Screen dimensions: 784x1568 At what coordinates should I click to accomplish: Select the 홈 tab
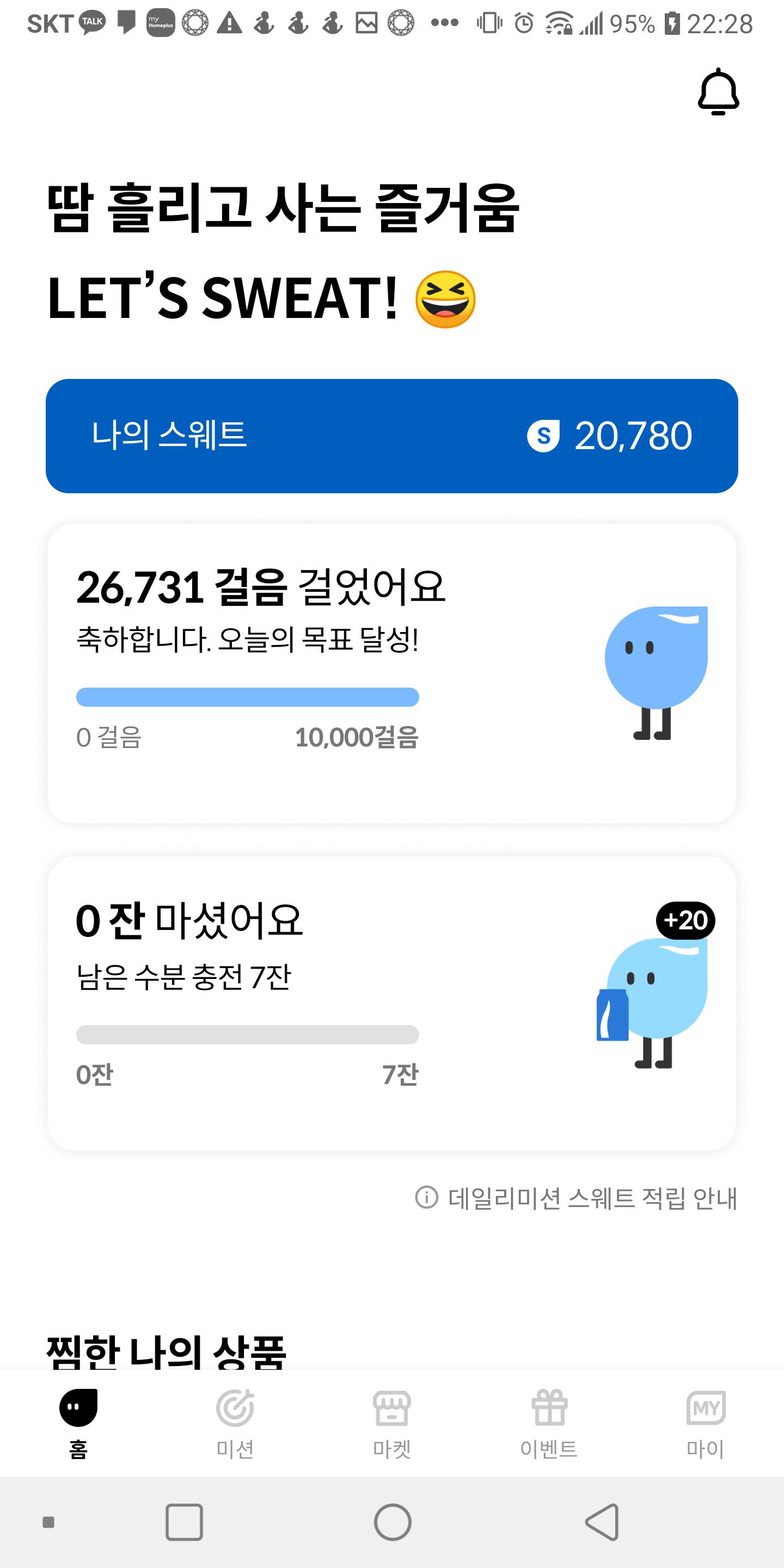tap(78, 1423)
